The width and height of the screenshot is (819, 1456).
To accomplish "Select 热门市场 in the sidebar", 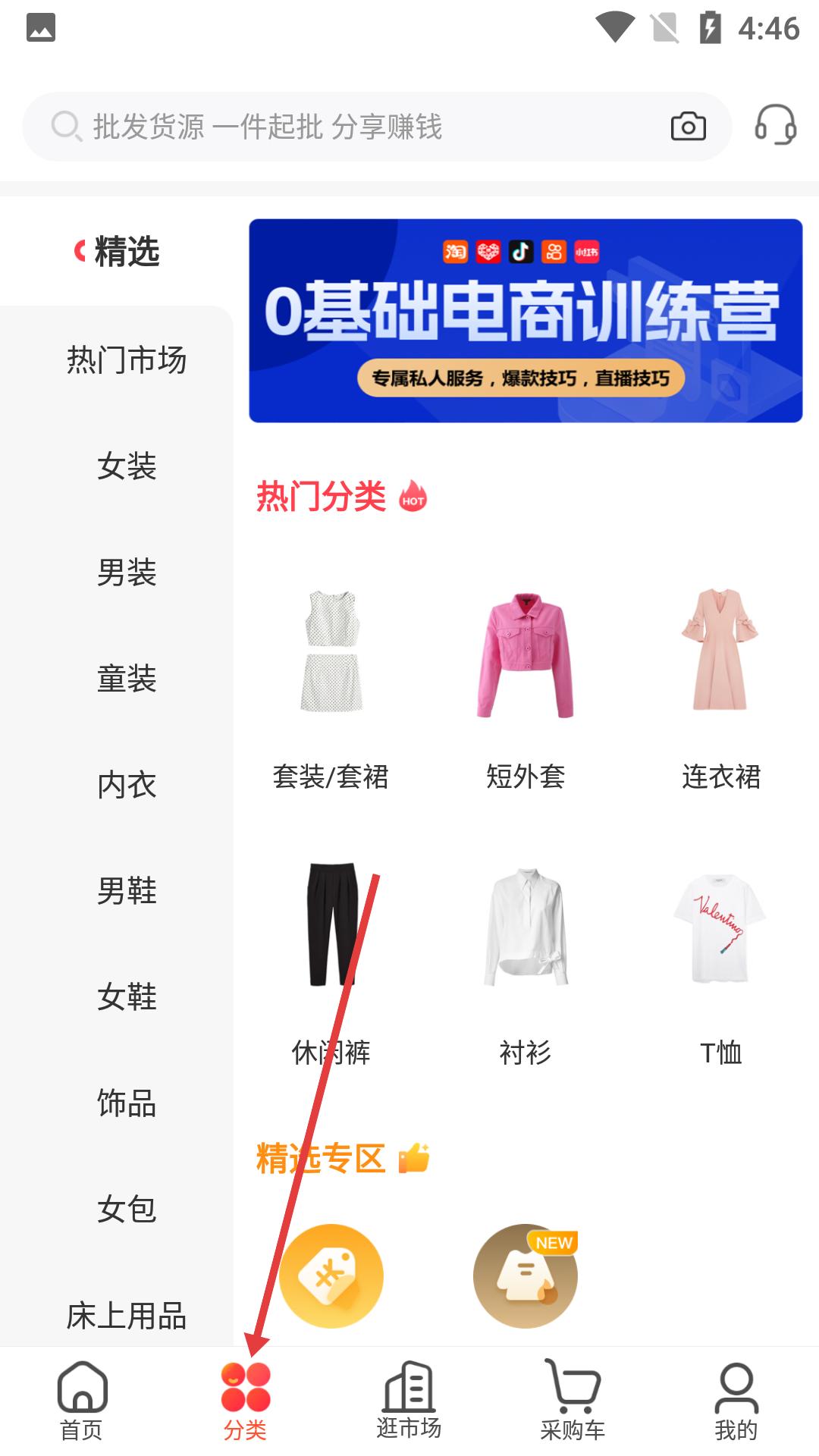I will tap(127, 359).
